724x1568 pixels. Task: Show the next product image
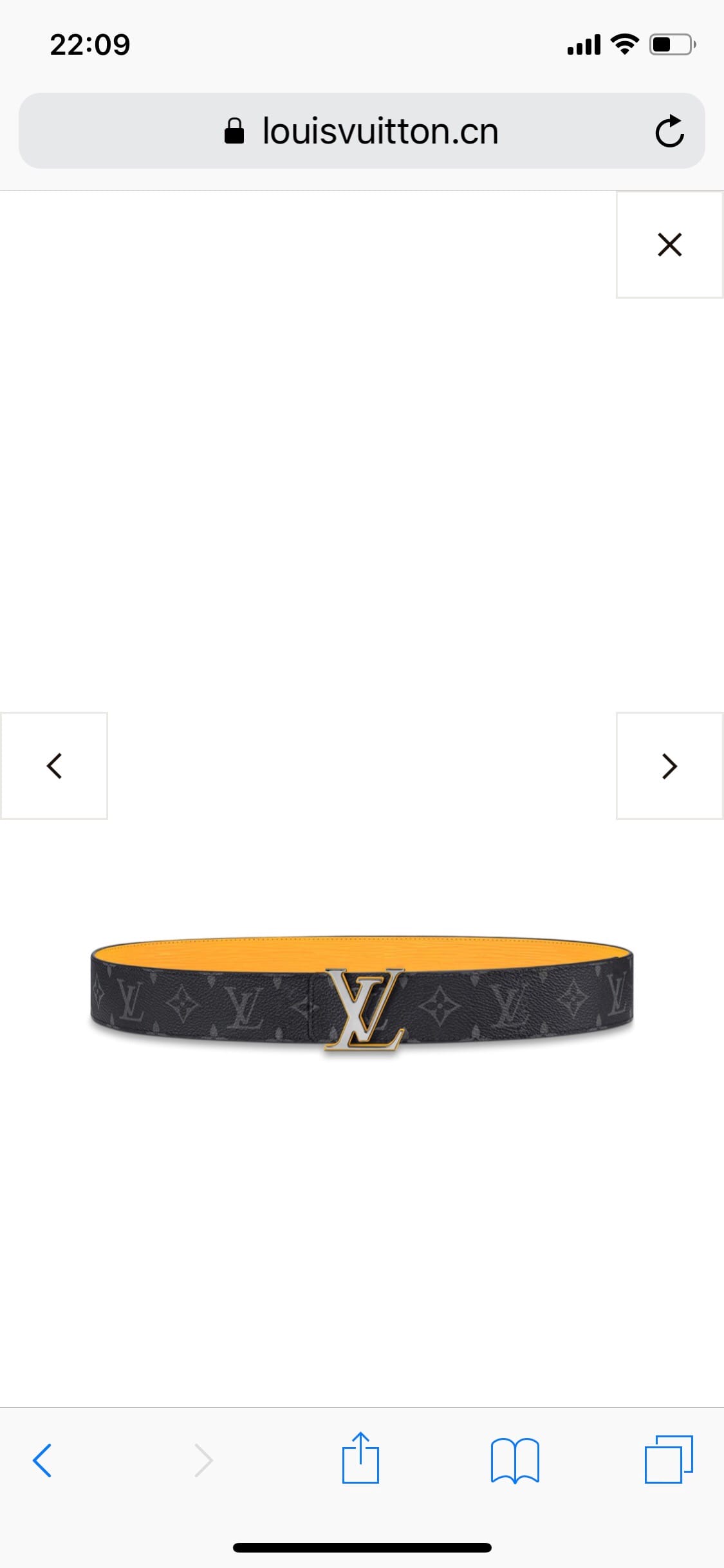click(669, 765)
